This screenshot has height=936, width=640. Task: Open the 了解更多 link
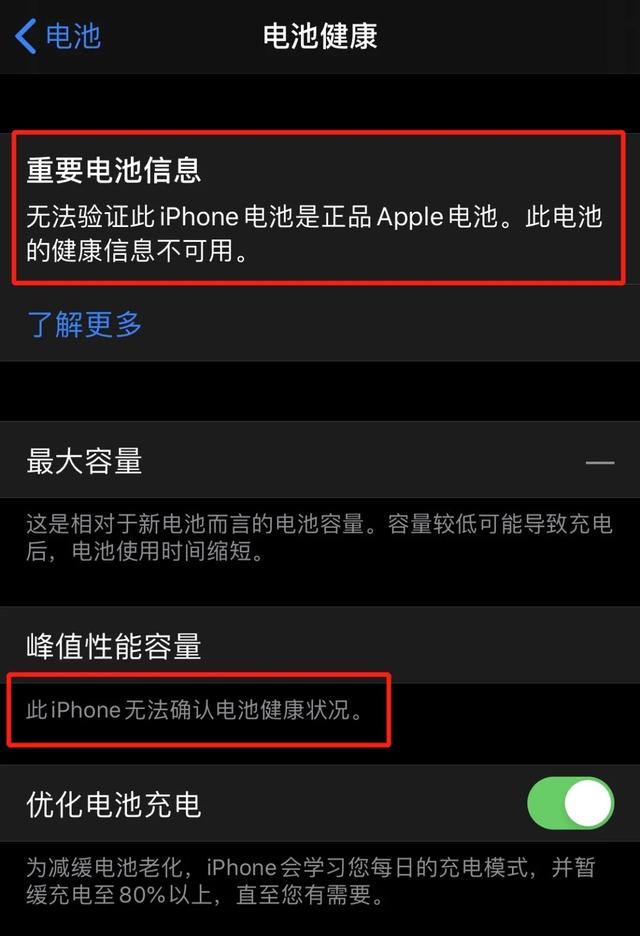[x=85, y=324]
